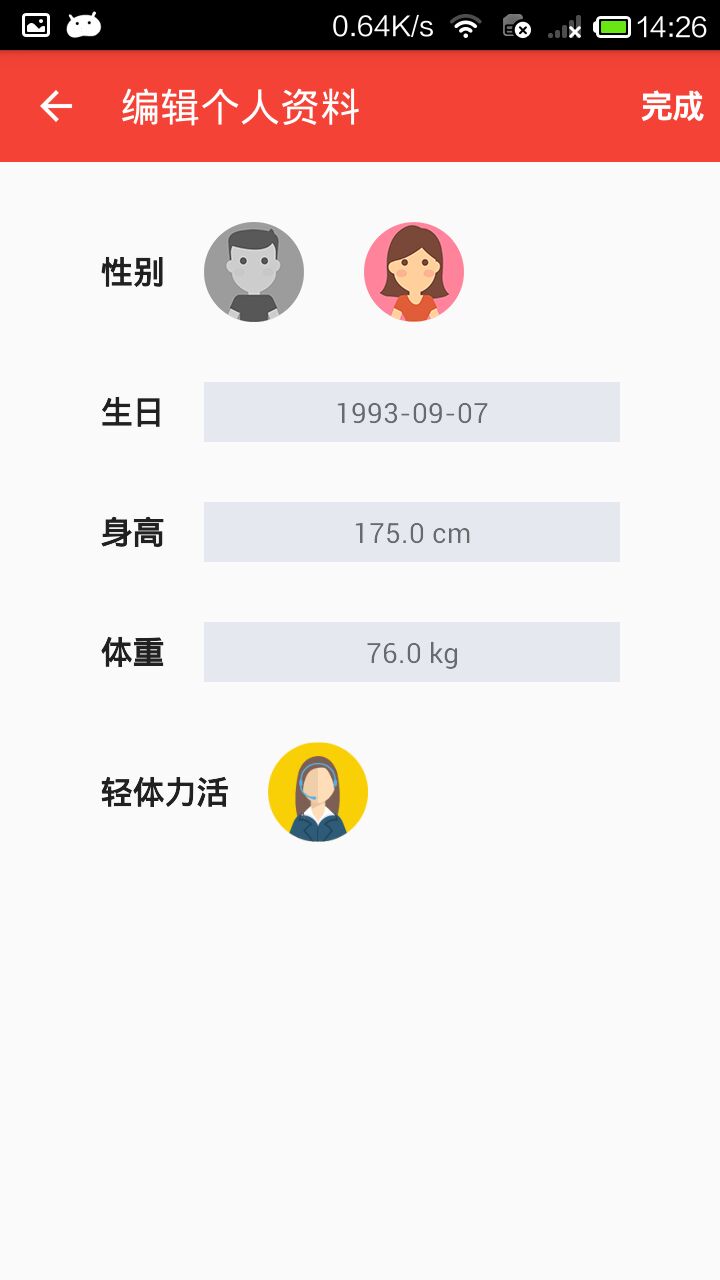720x1280 pixels.
Task: Choose the female gender avatar
Action: (x=414, y=272)
